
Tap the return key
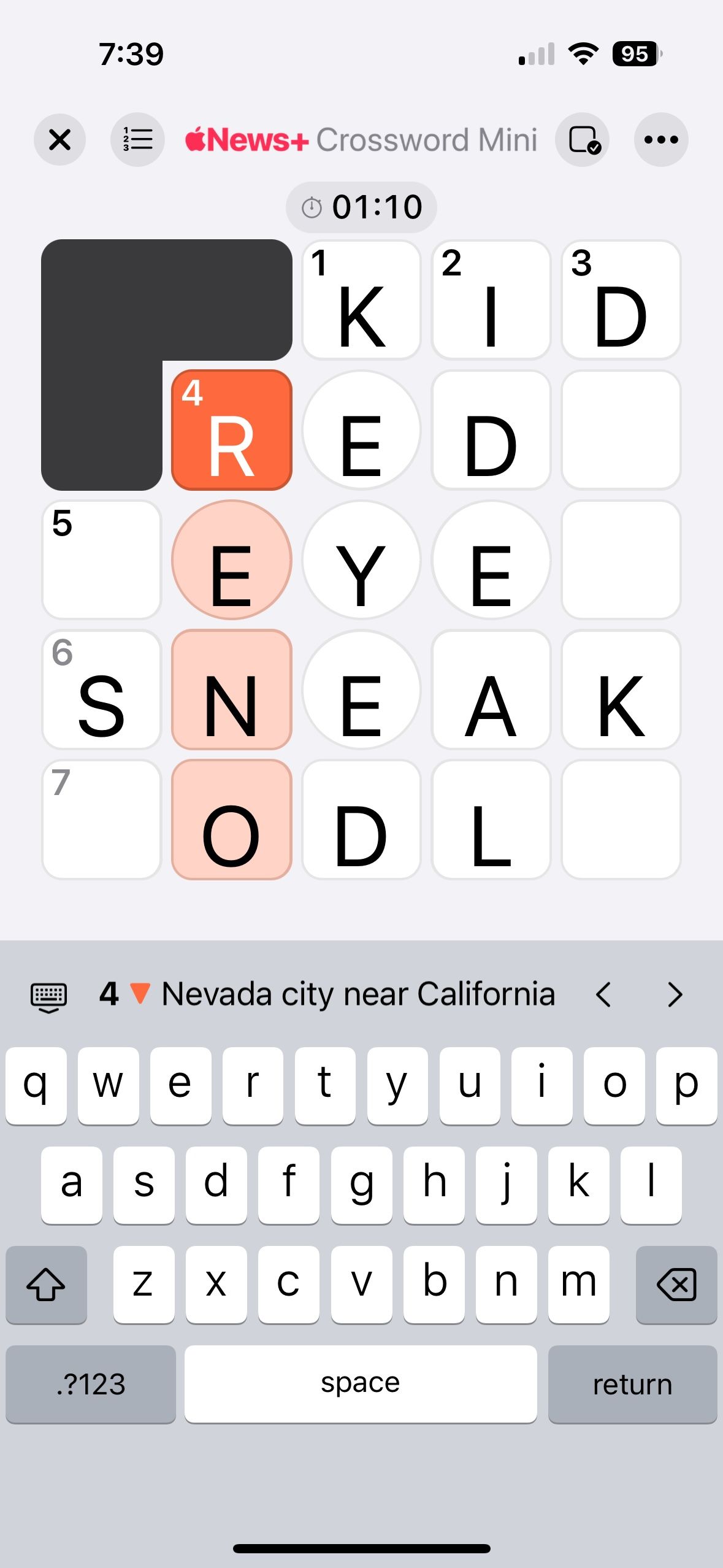[632, 1383]
